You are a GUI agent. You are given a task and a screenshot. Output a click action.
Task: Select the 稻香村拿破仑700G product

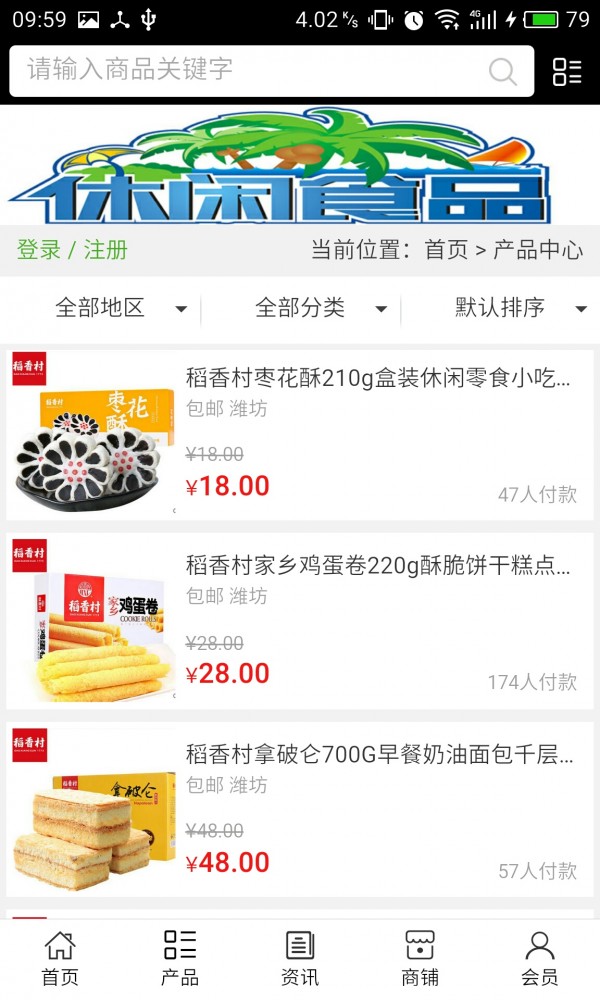pos(378,754)
